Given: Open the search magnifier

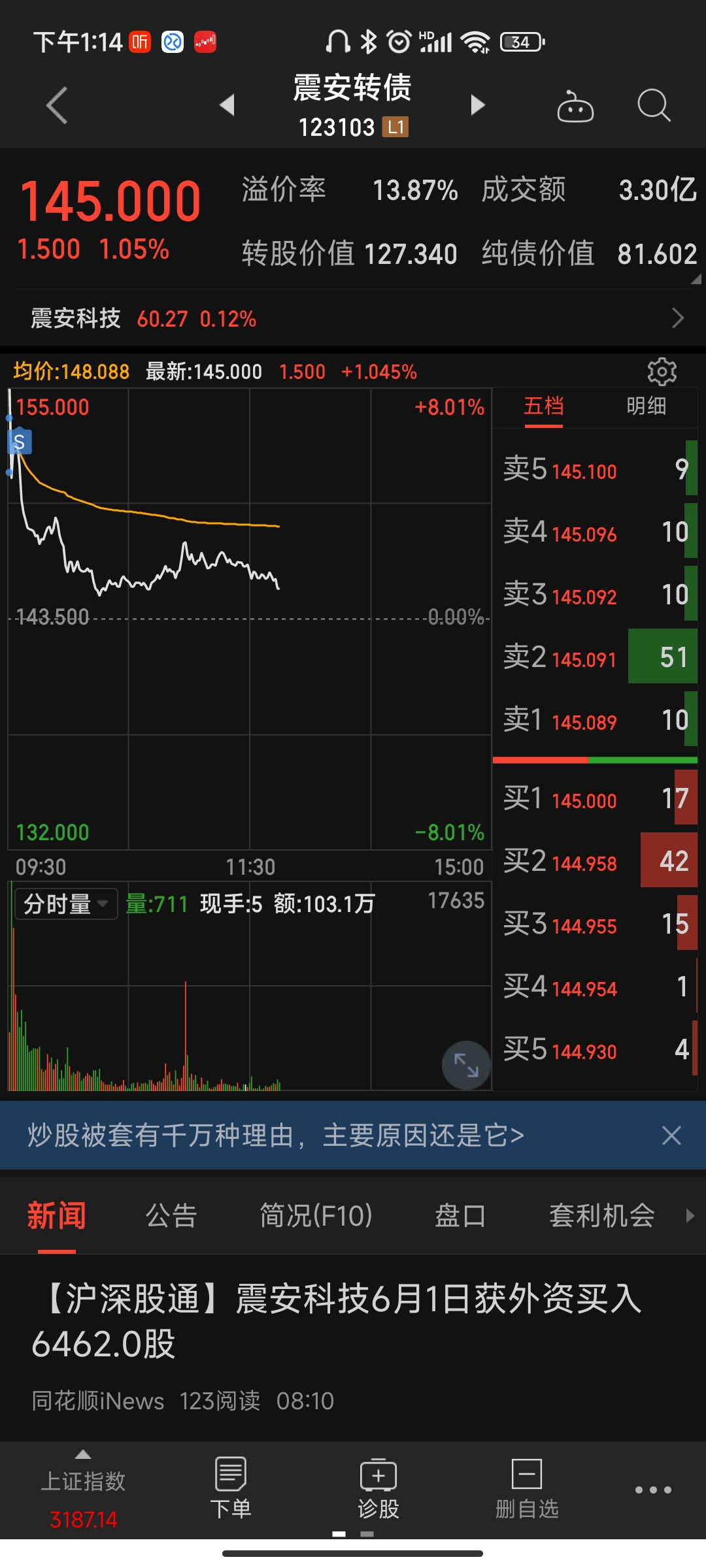Looking at the screenshot, I should [654, 105].
